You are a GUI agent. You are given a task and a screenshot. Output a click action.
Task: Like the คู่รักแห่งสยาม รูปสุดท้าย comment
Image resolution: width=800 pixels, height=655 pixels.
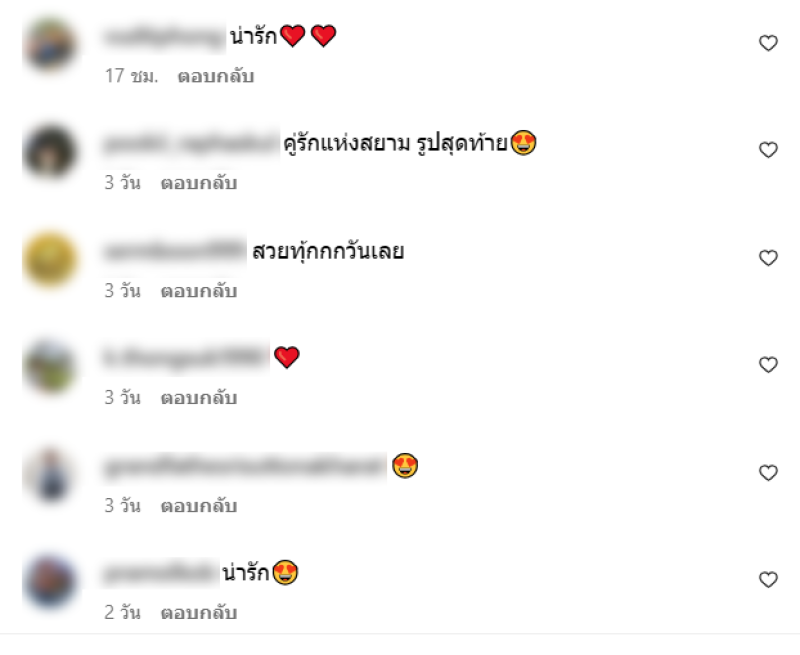tap(768, 150)
